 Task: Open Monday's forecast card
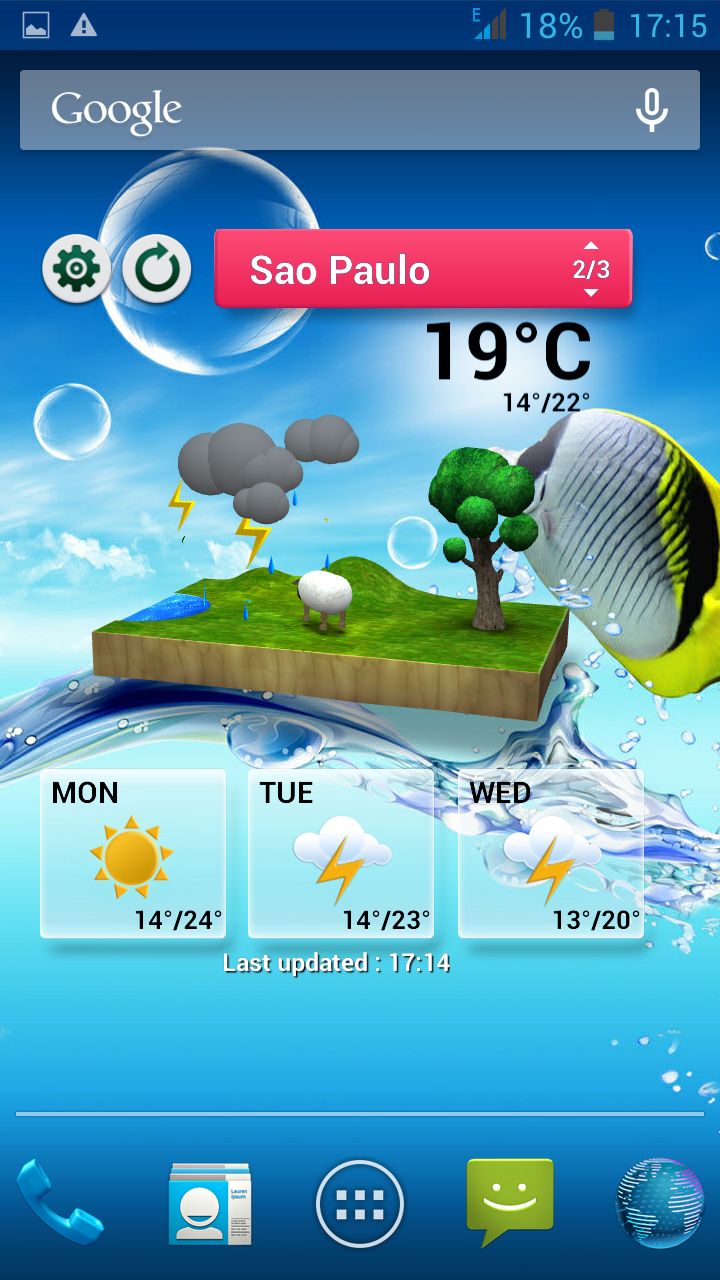(x=133, y=853)
